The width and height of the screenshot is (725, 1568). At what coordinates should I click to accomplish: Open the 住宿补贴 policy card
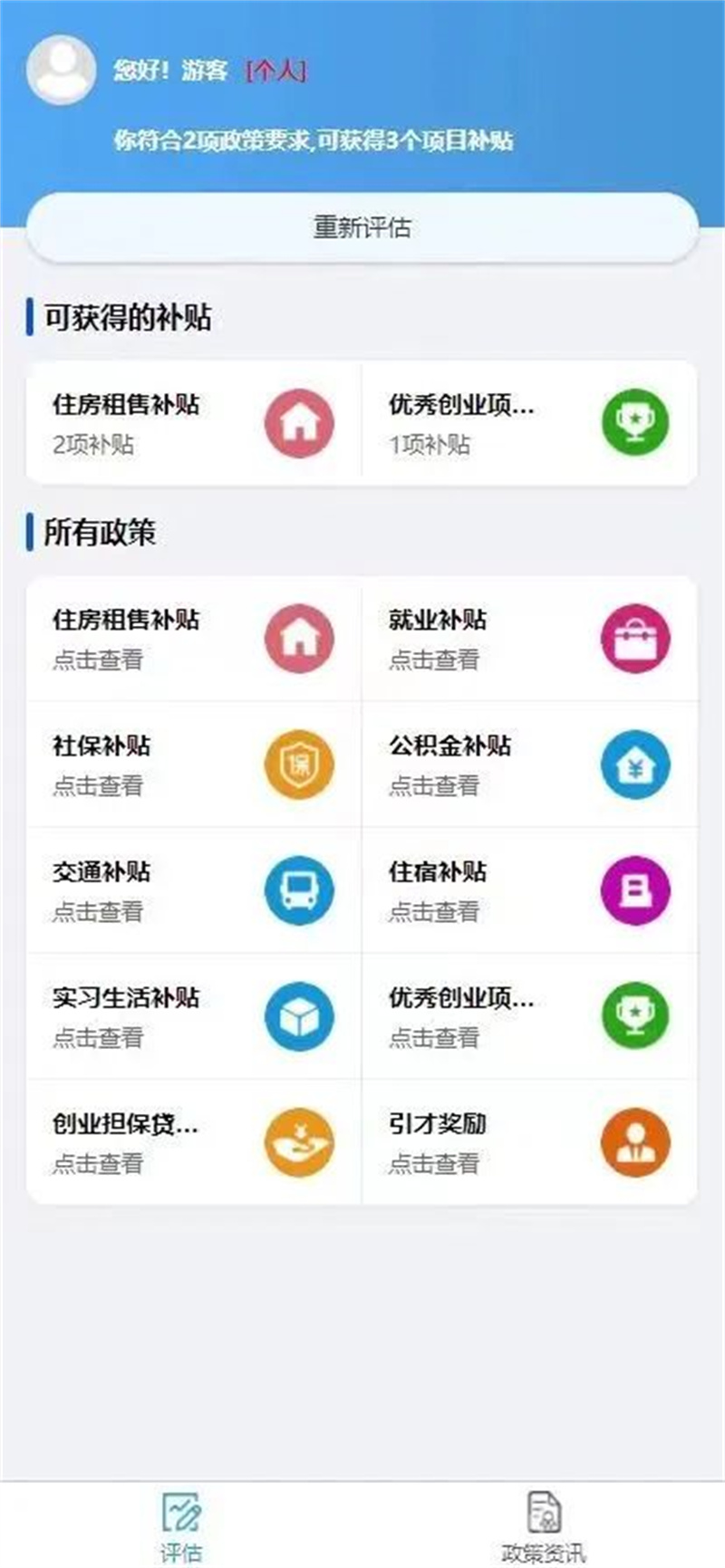[529, 890]
